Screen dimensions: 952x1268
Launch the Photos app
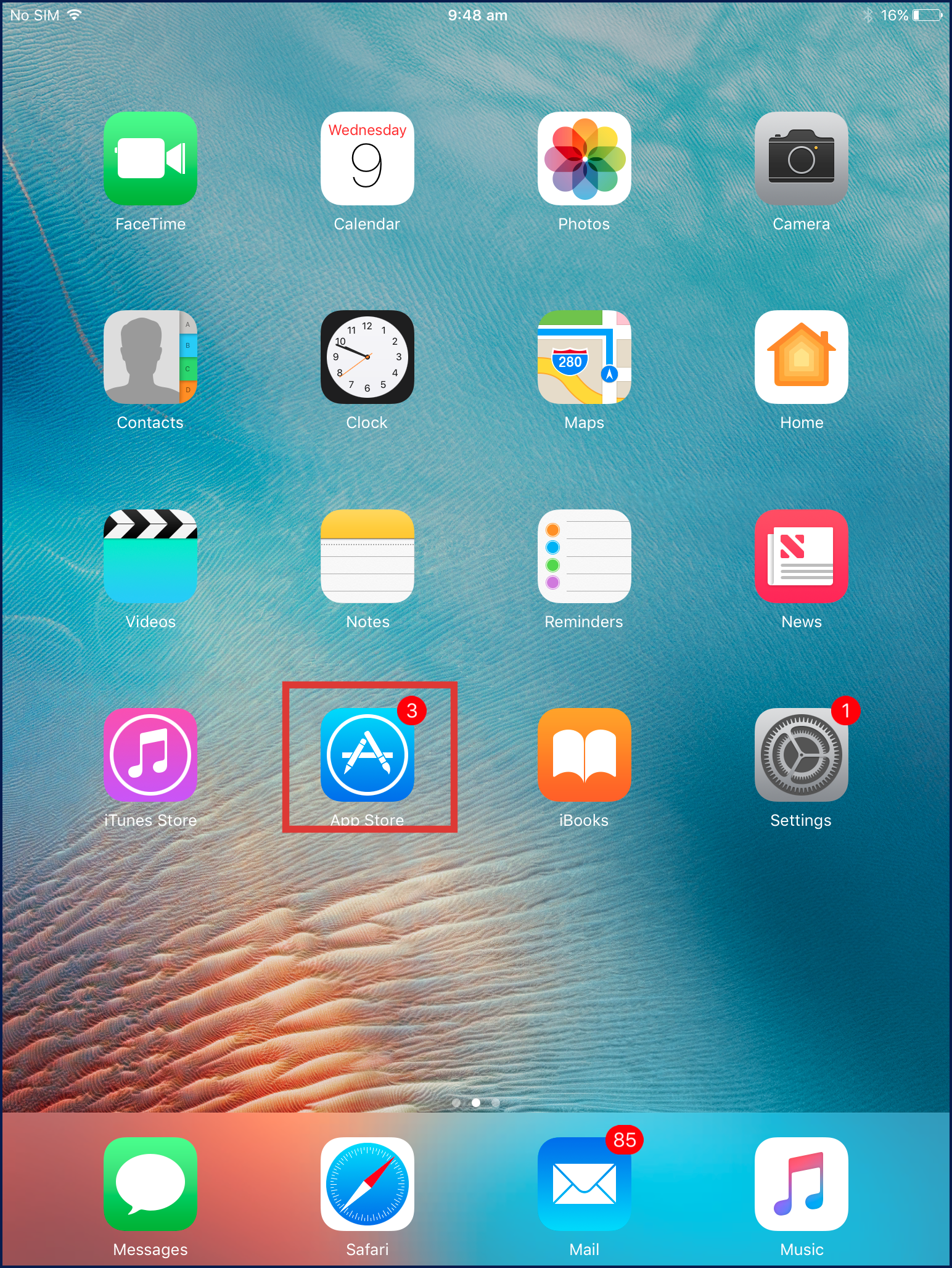(585, 158)
